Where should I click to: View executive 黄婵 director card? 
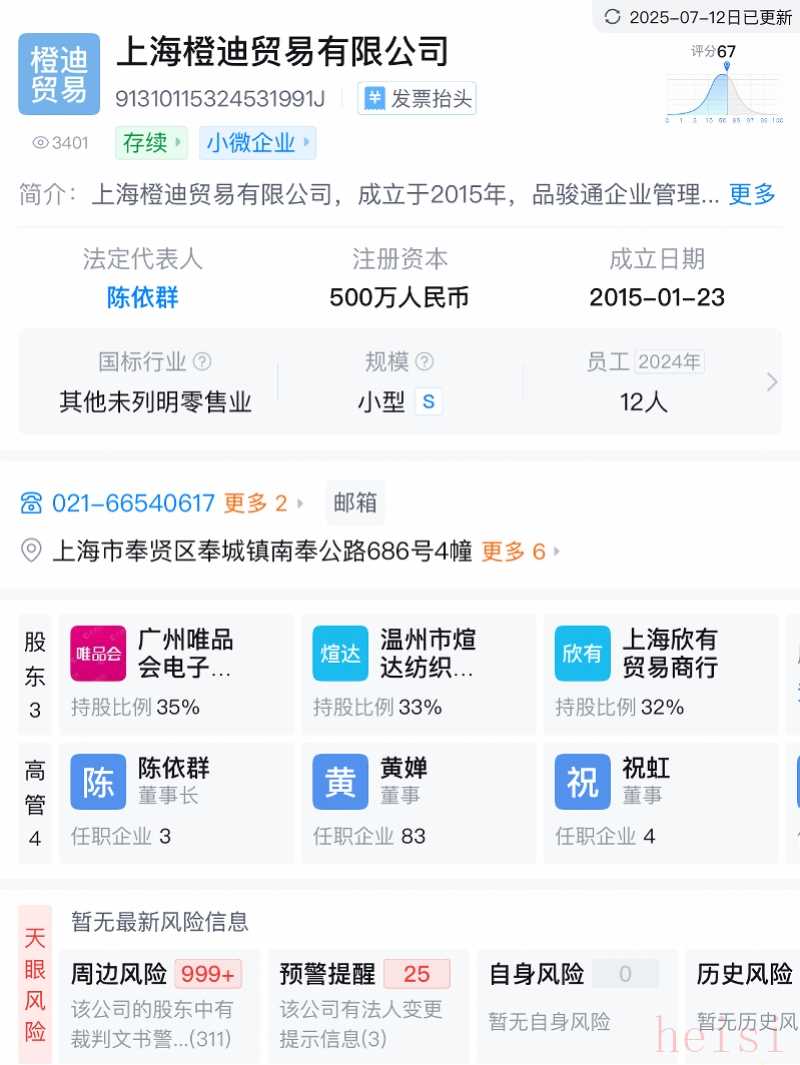(x=418, y=803)
